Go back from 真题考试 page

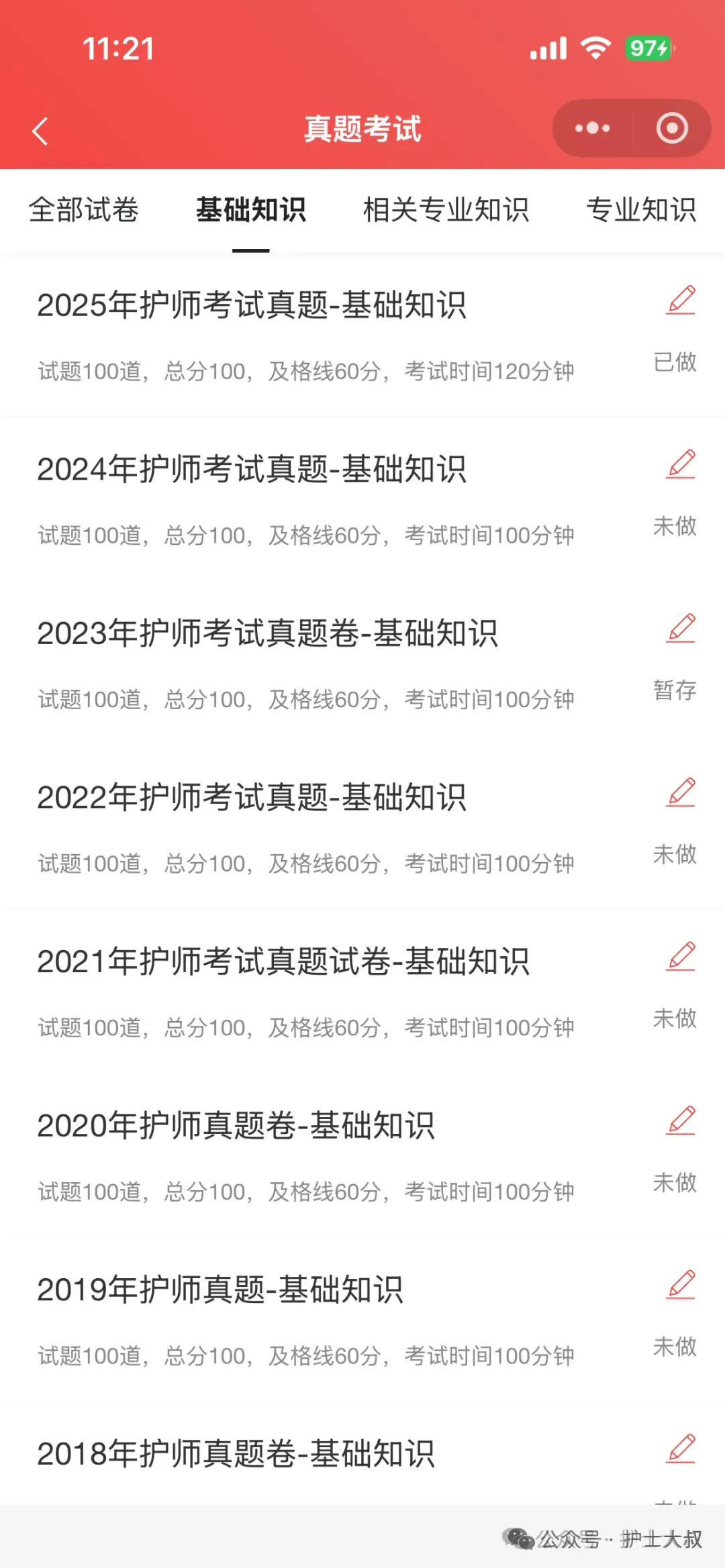click(40, 131)
